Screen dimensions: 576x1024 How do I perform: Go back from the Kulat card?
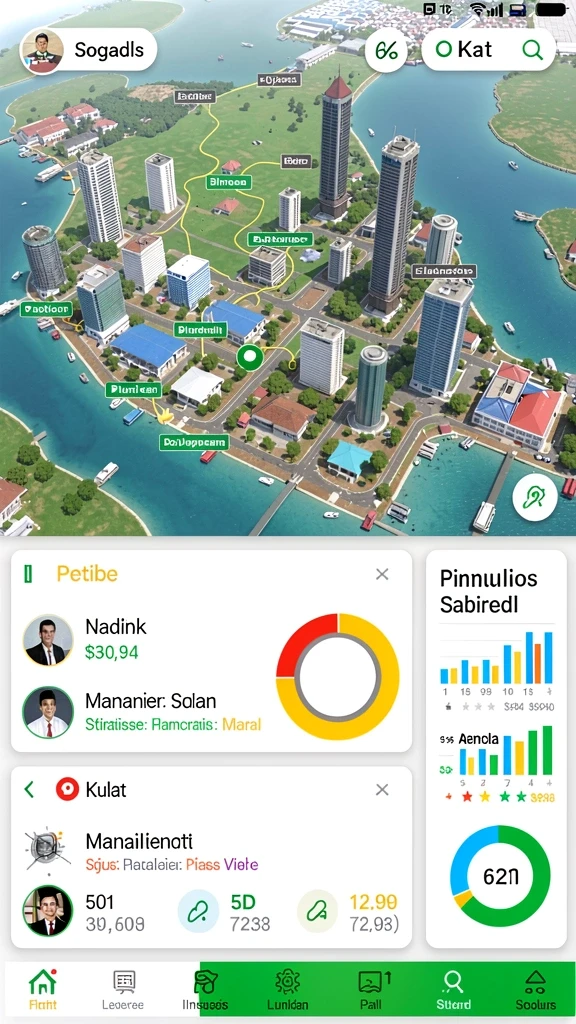[x=29, y=790]
